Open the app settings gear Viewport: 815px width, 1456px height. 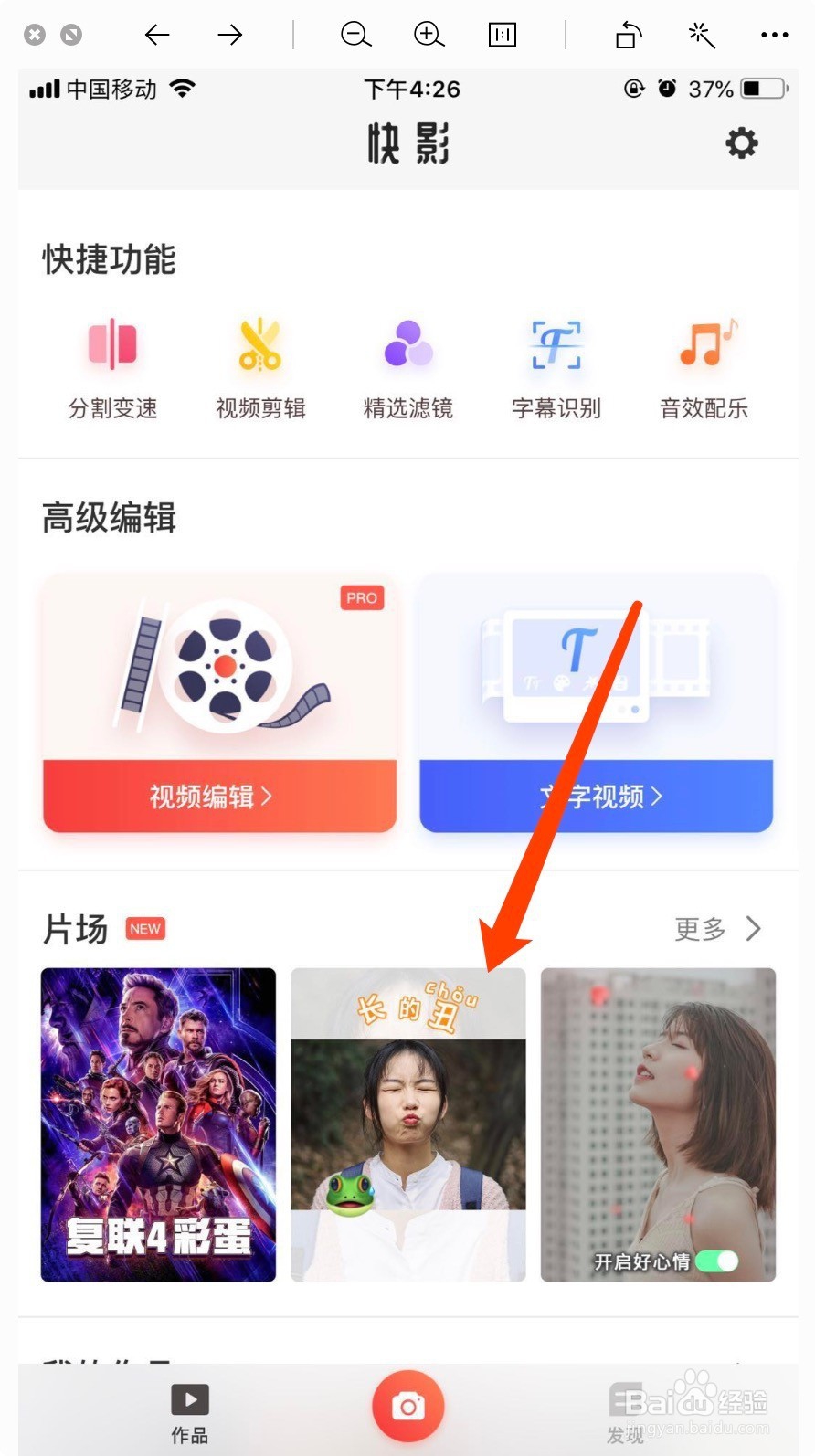pos(742,142)
